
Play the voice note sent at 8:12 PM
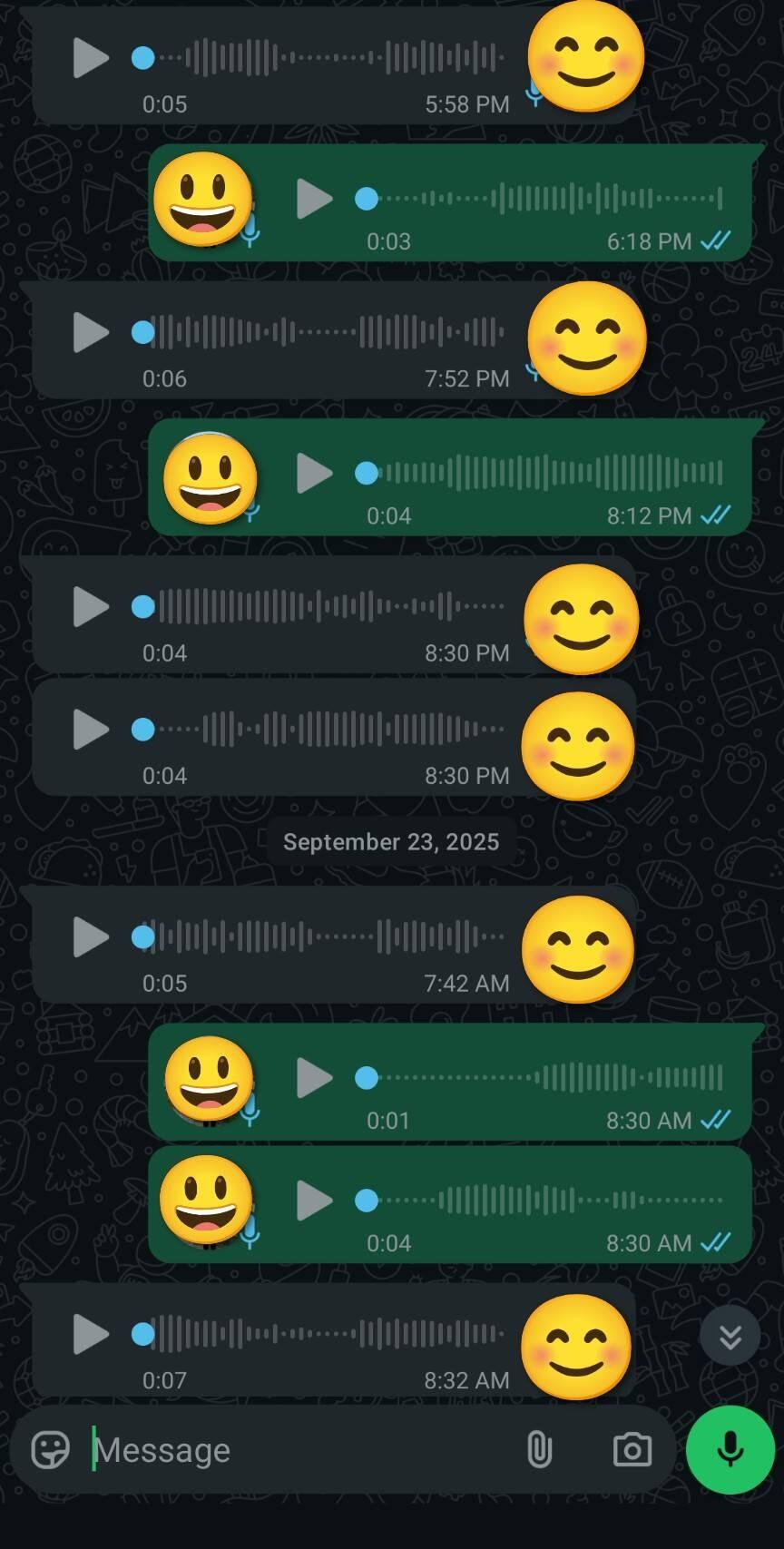315,473
